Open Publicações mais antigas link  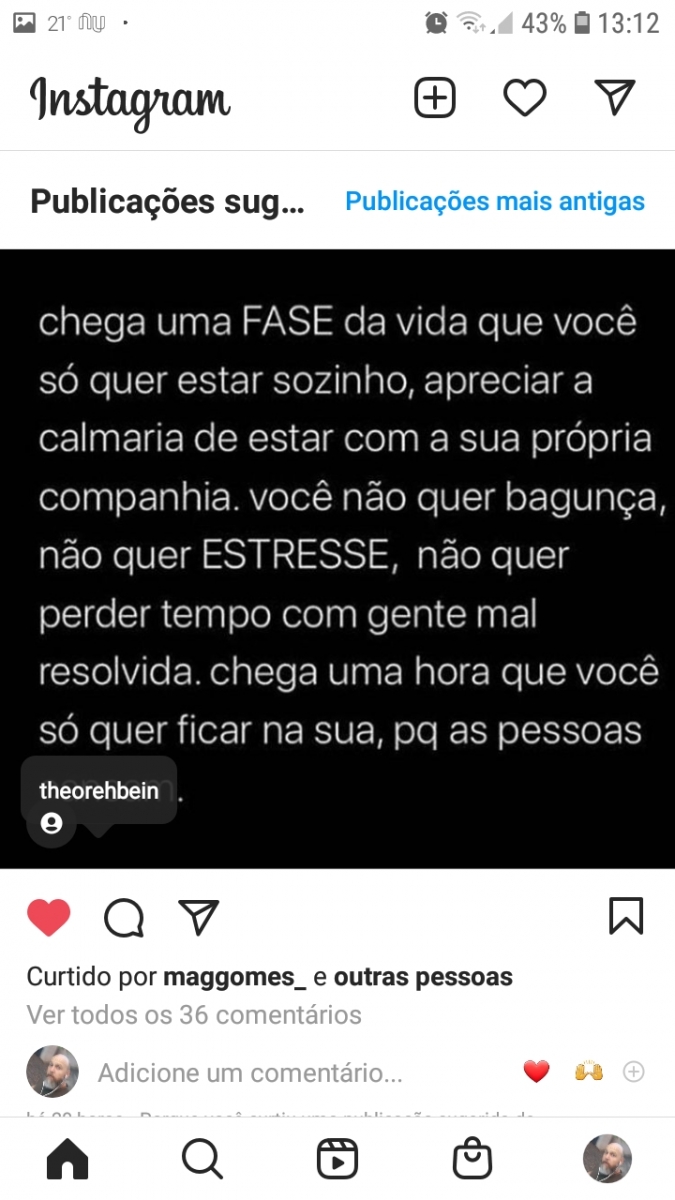[x=494, y=201]
